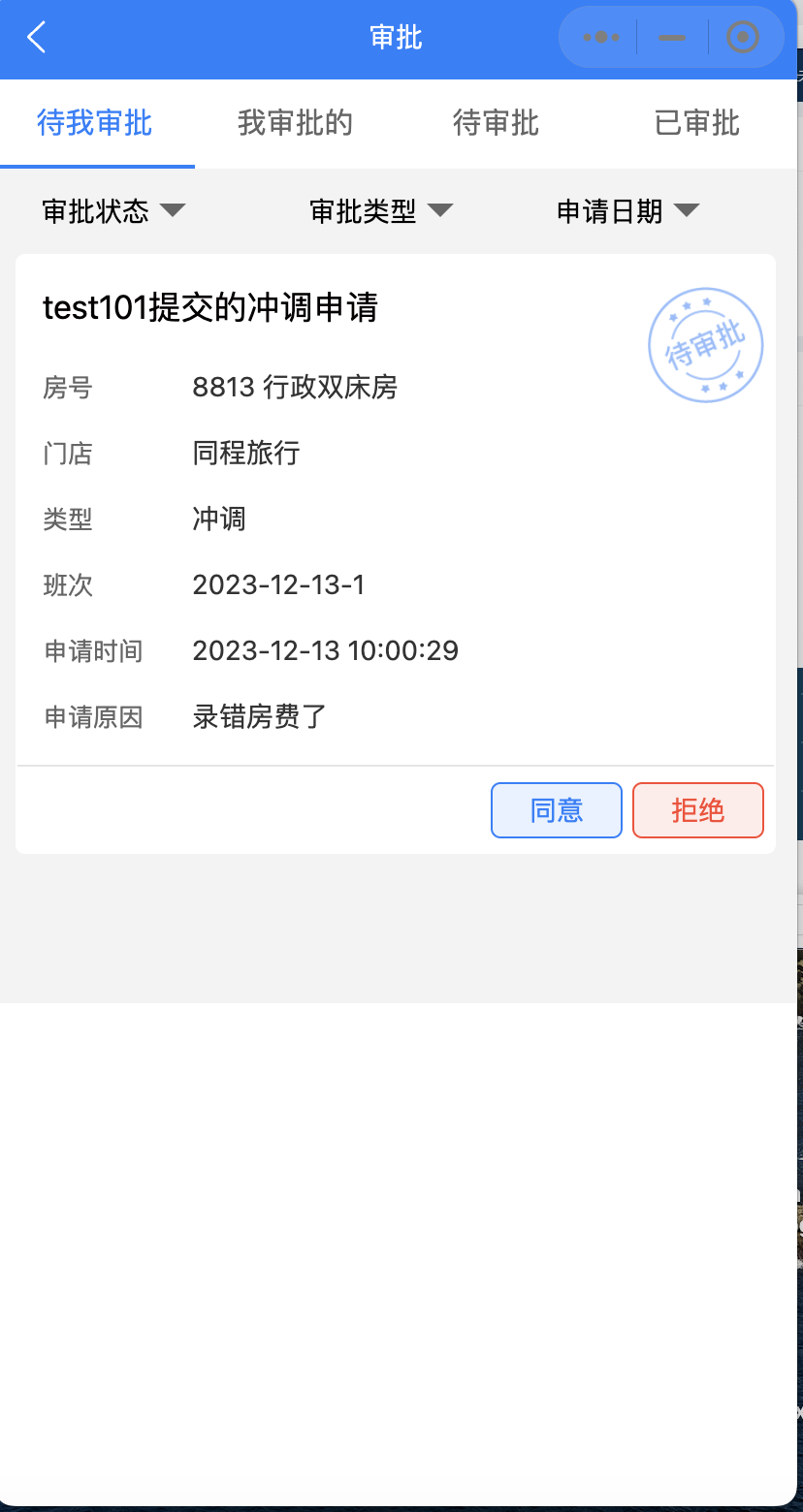This screenshot has height=1512, width=803.
Task: Expand the 审批类型 filter dropdown
Action: pos(381,211)
